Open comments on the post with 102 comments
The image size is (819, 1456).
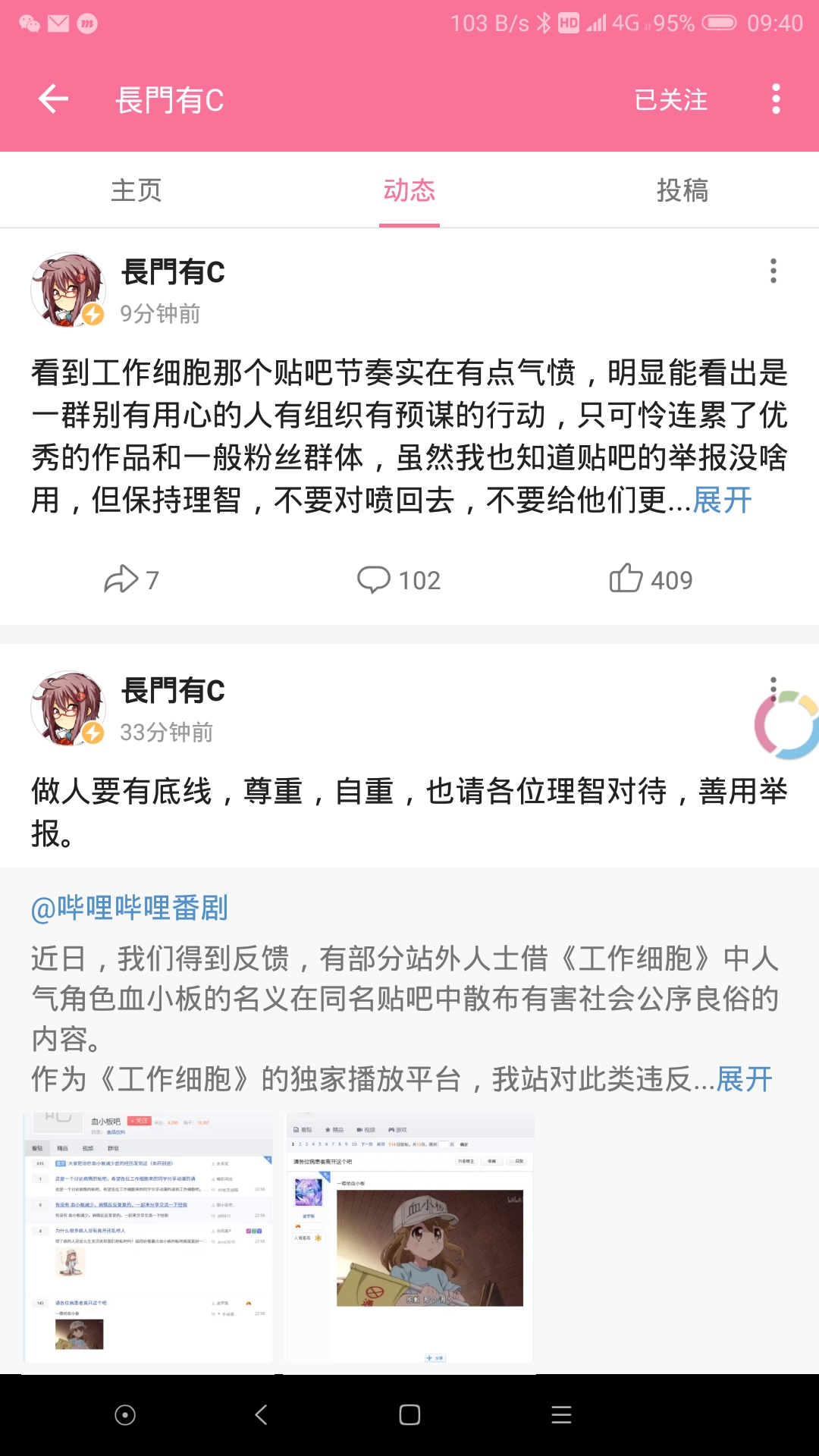pos(398,580)
